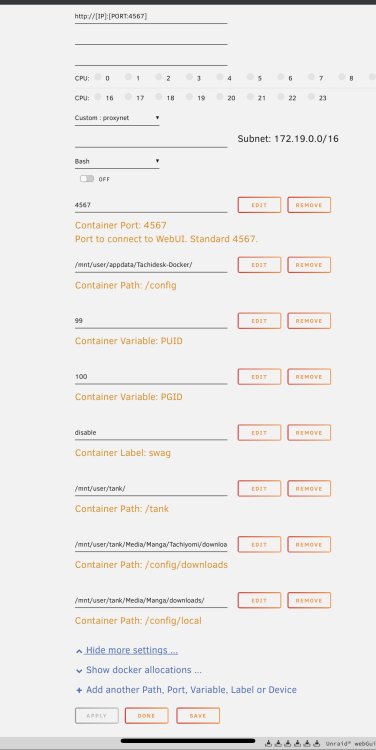Select CPU core 23 checkbox

click(x=311, y=97)
